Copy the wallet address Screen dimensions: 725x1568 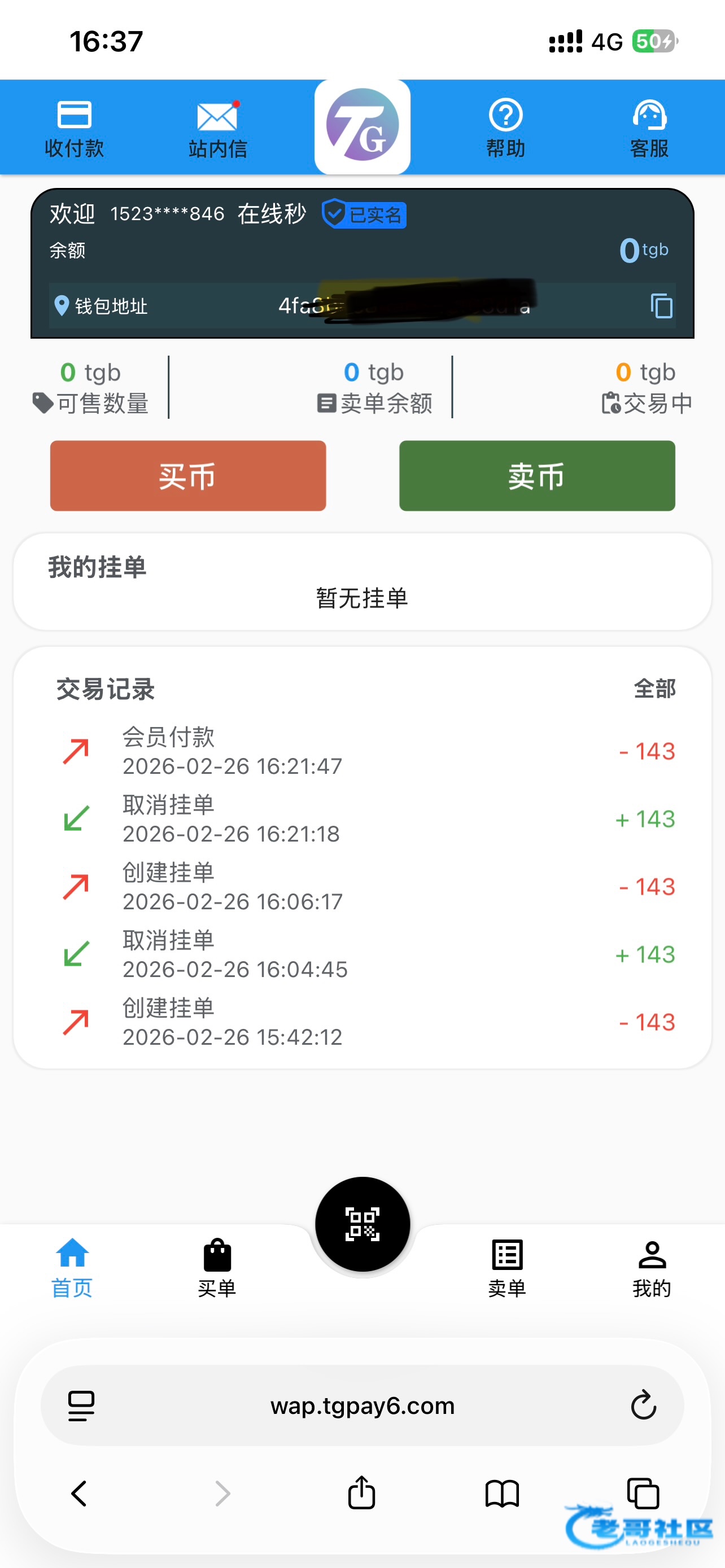(x=661, y=305)
